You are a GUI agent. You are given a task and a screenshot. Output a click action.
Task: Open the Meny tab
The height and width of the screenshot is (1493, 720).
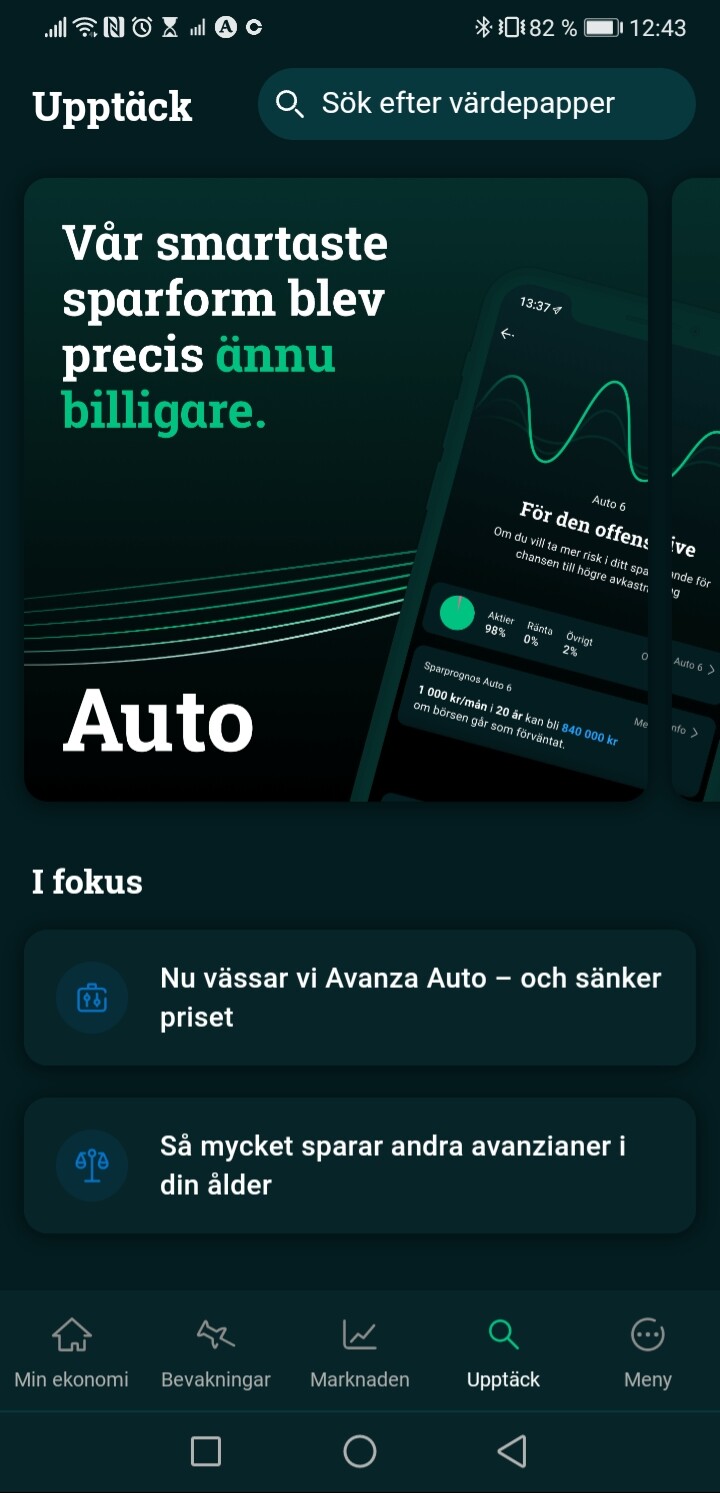(x=647, y=1353)
